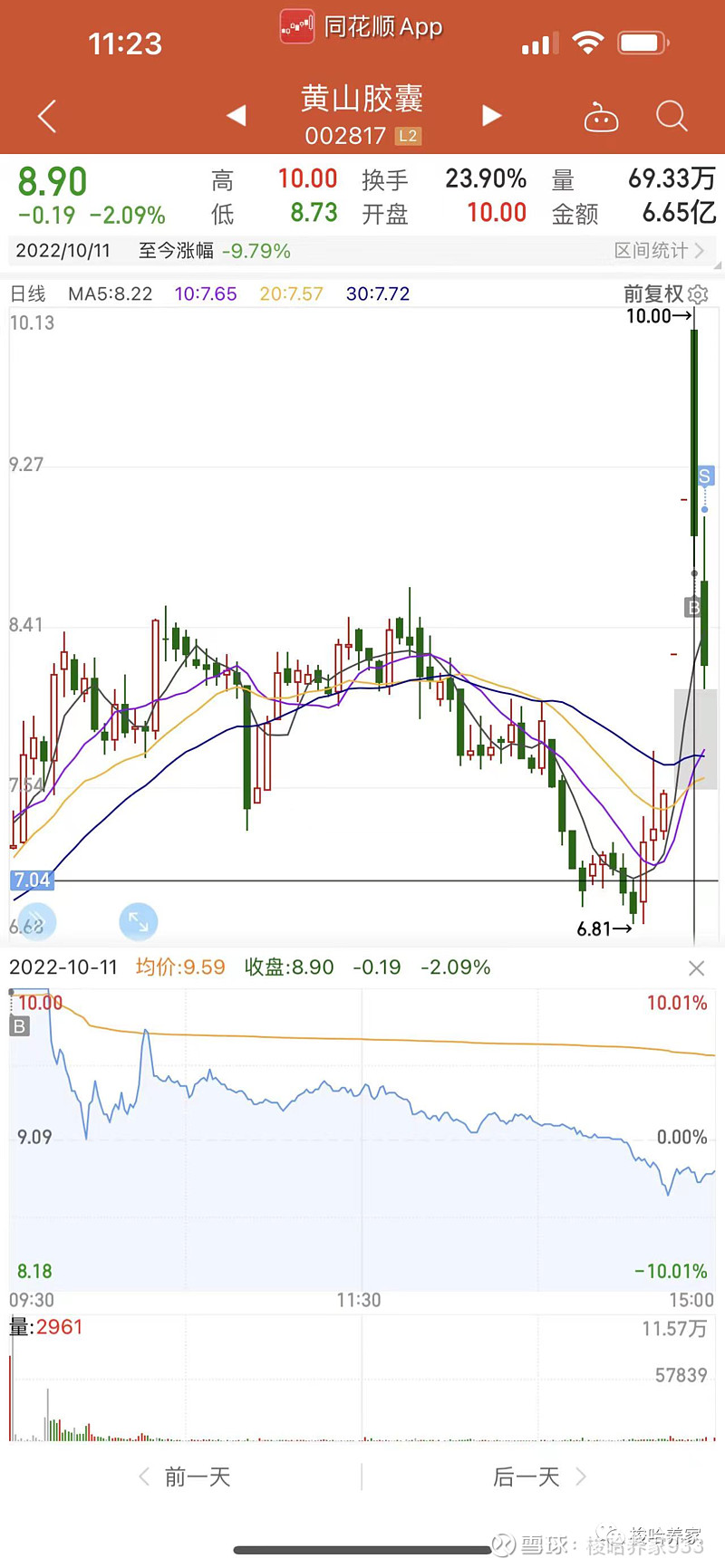This screenshot has width=725, height=1568.
Task: Open the search magnifier
Action: tap(672, 116)
